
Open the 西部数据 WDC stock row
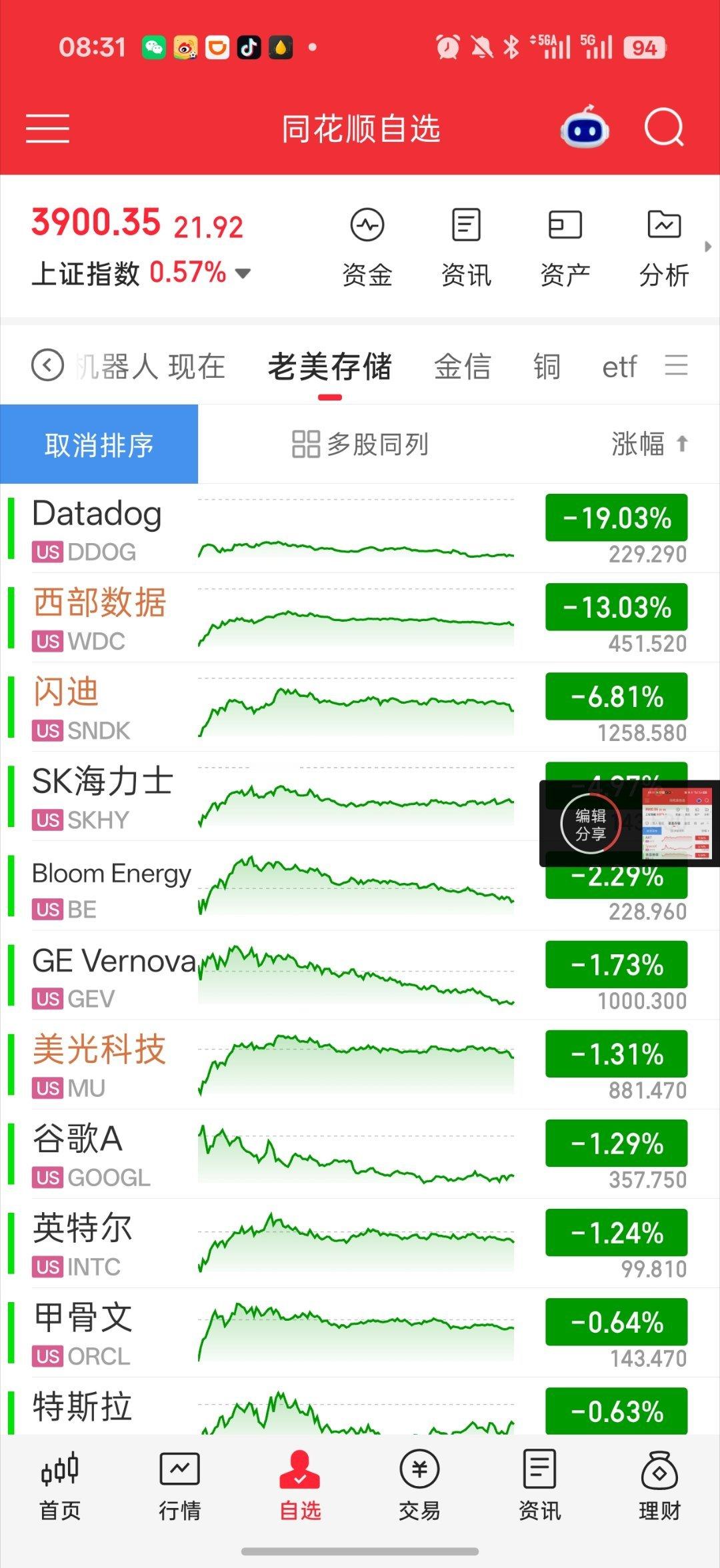point(360,618)
